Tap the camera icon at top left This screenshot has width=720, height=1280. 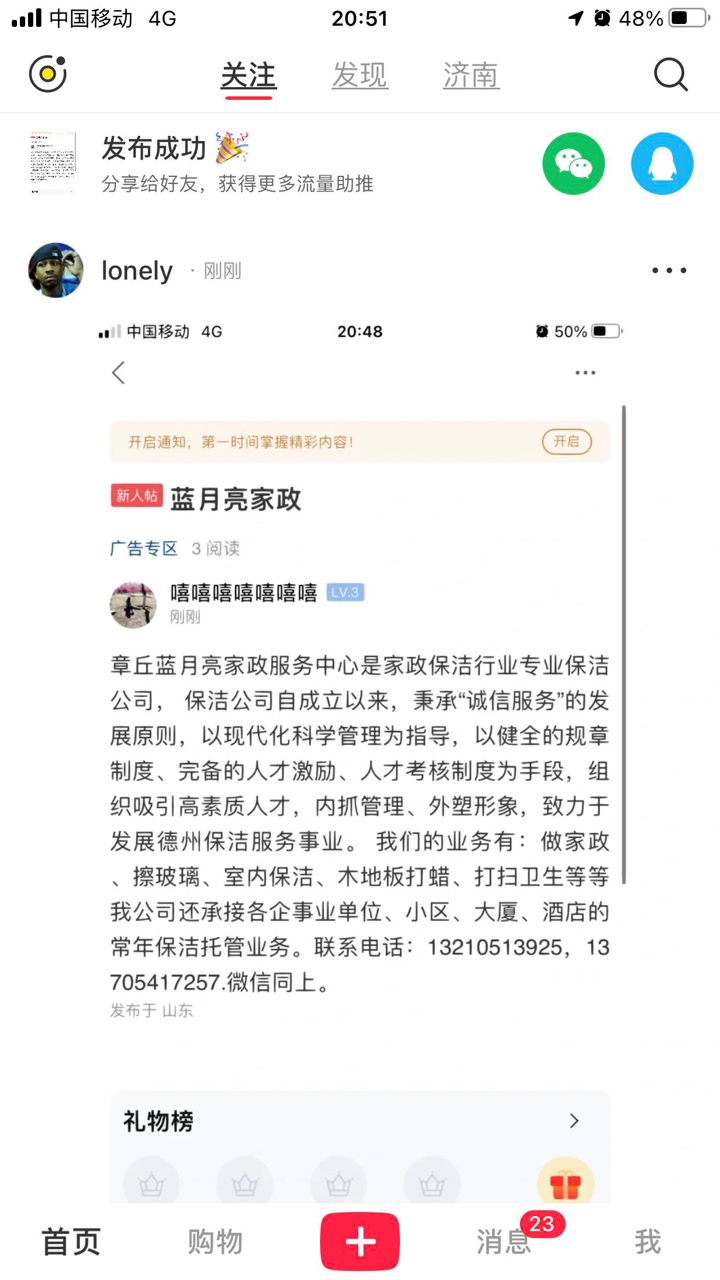(47, 75)
